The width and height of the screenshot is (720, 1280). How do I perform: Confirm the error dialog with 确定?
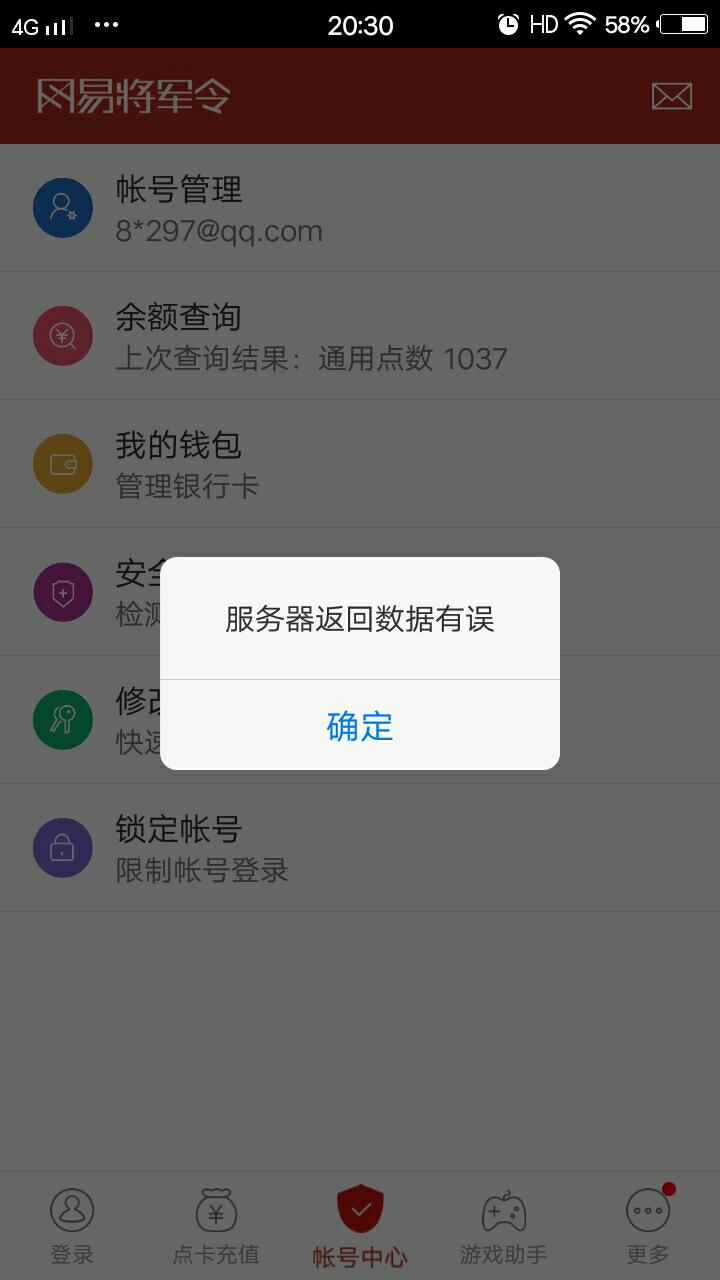coord(360,725)
